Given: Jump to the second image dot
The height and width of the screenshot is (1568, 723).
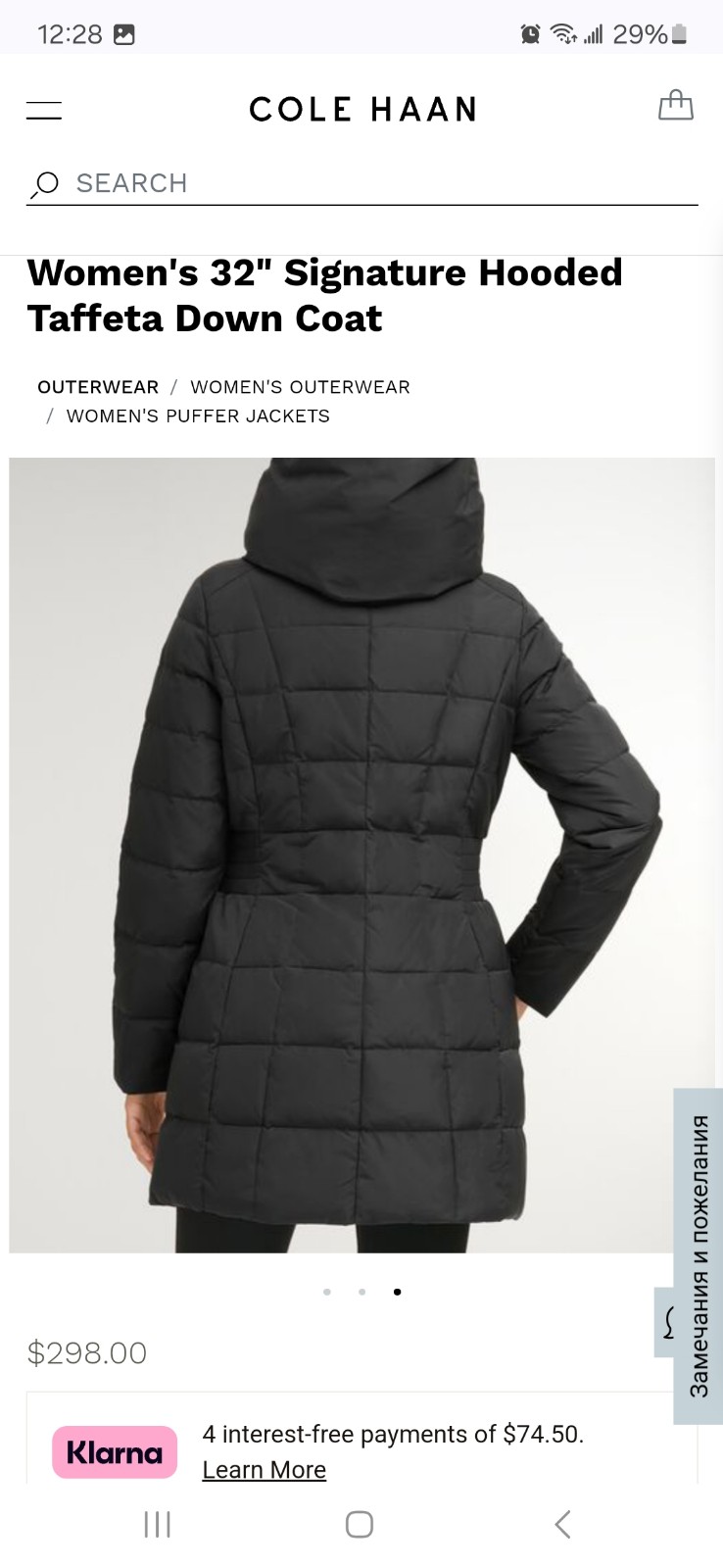Looking at the screenshot, I should click(362, 1292).
